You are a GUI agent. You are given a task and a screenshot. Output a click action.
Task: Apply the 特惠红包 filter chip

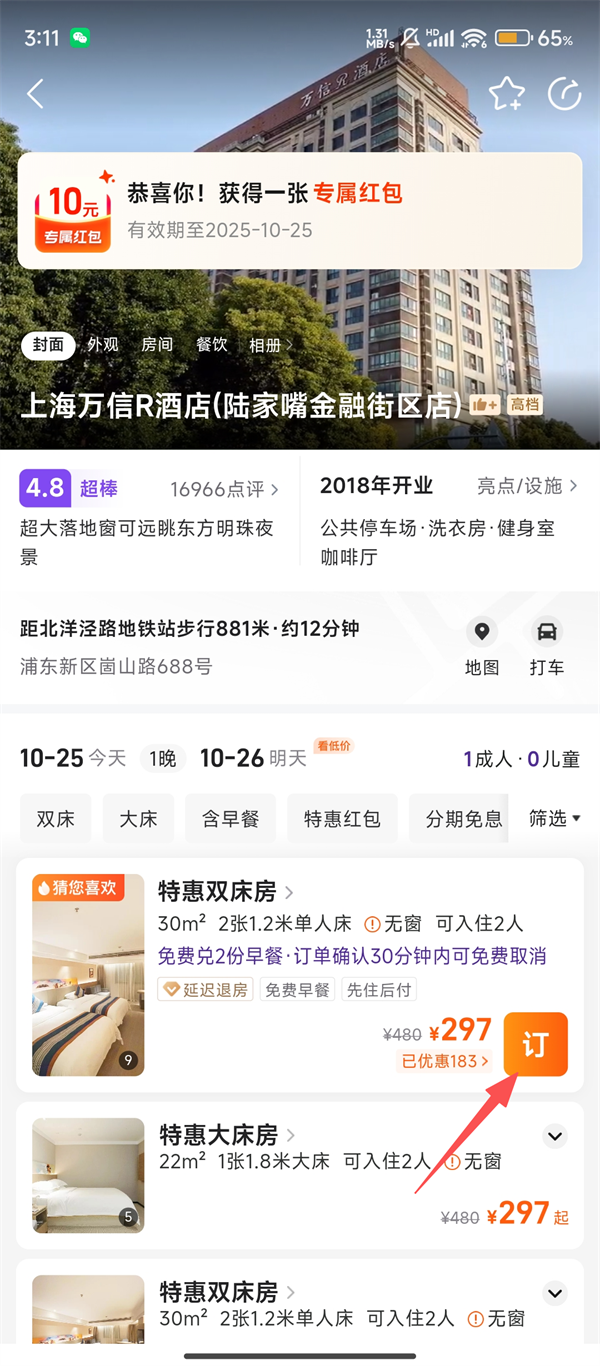342,818
